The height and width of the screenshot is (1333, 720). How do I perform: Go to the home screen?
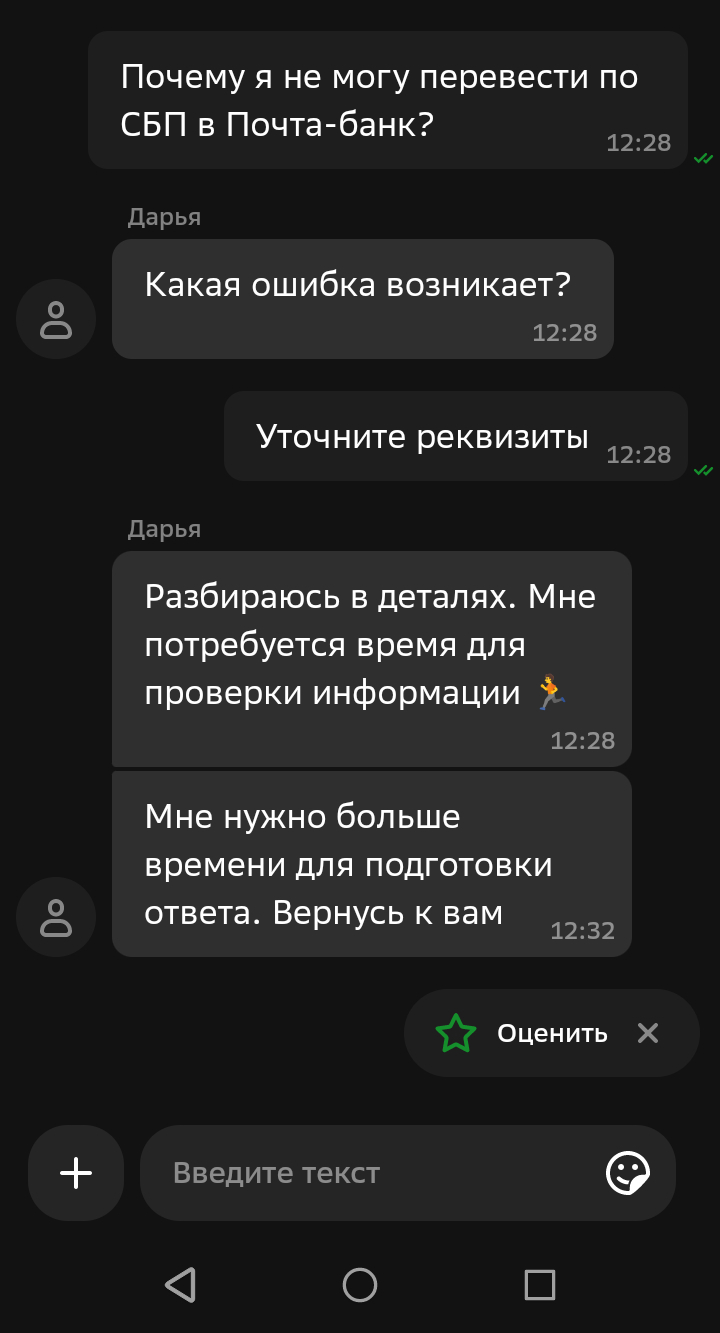tap(360, 1285)
